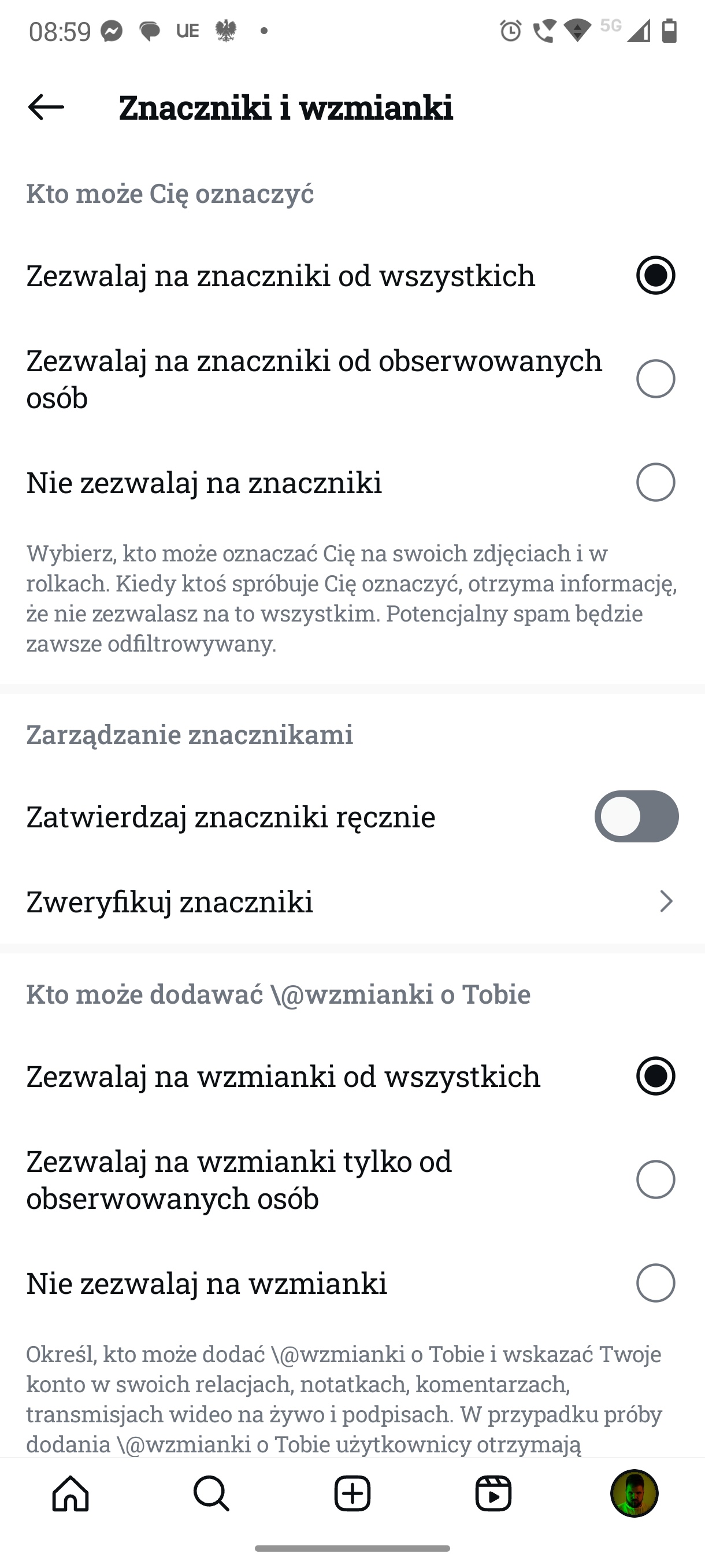This screenshot has height=1568, width=705.
Task: Open the Search tab
Action: pos(211,1494)
